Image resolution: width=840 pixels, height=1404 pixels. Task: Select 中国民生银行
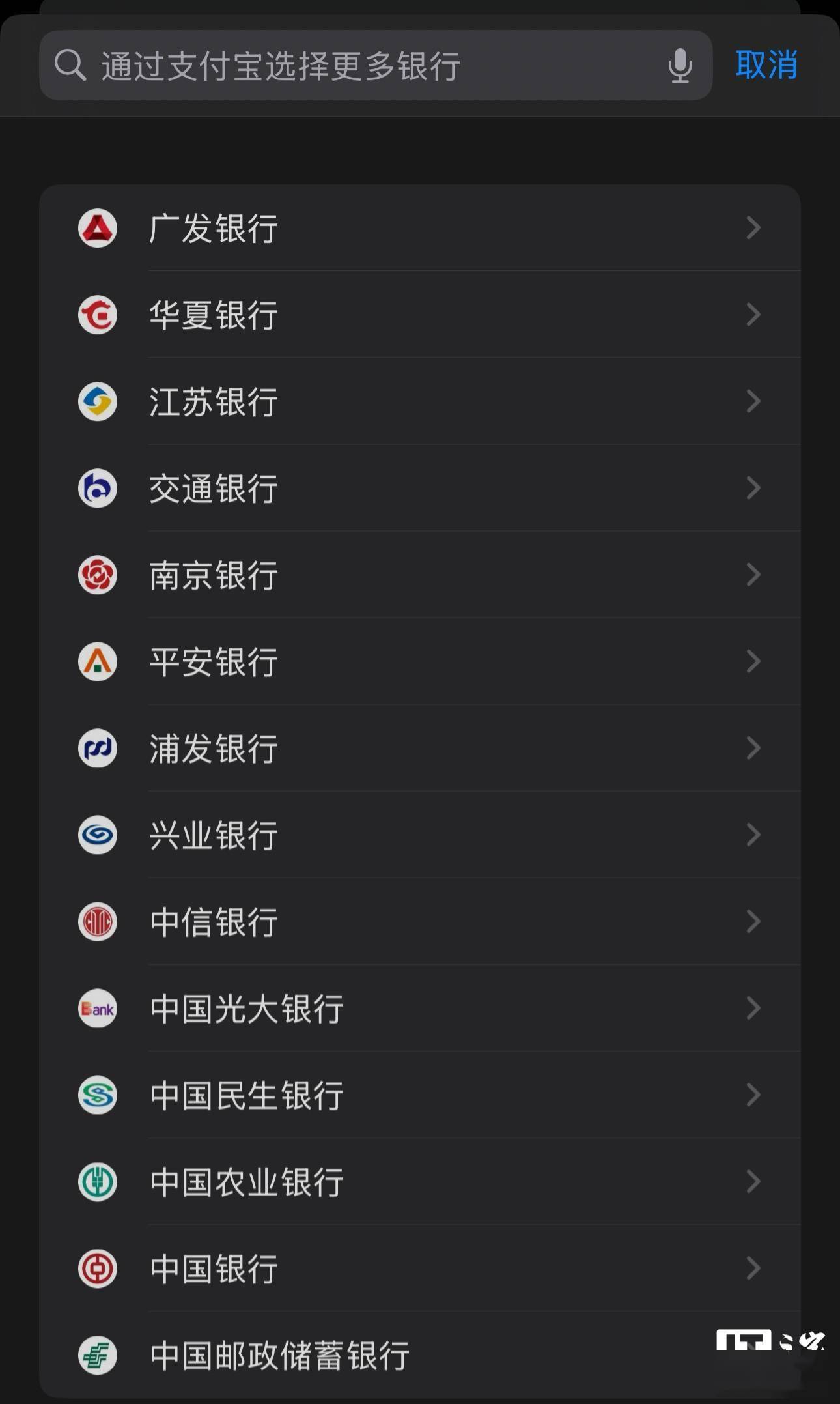point(419,1095)
